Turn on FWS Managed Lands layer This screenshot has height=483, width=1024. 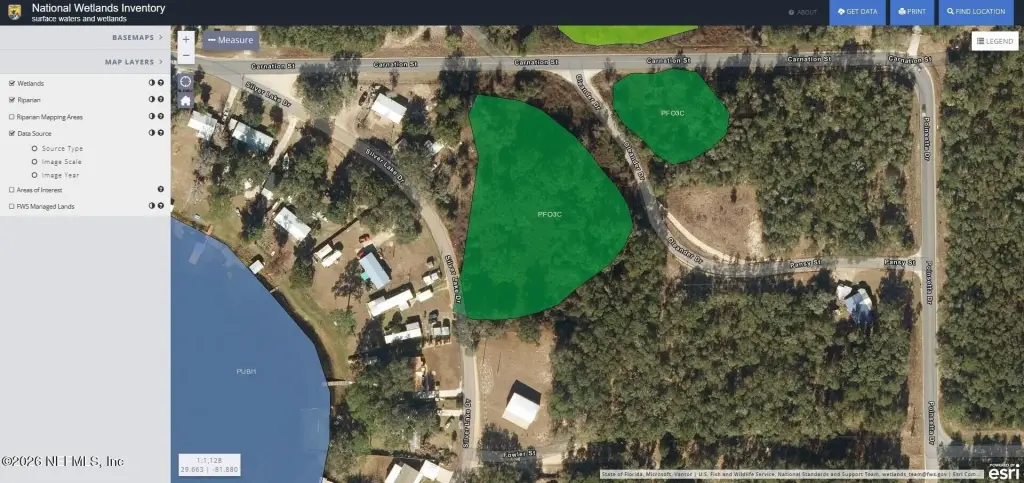[x=12, y=206]
